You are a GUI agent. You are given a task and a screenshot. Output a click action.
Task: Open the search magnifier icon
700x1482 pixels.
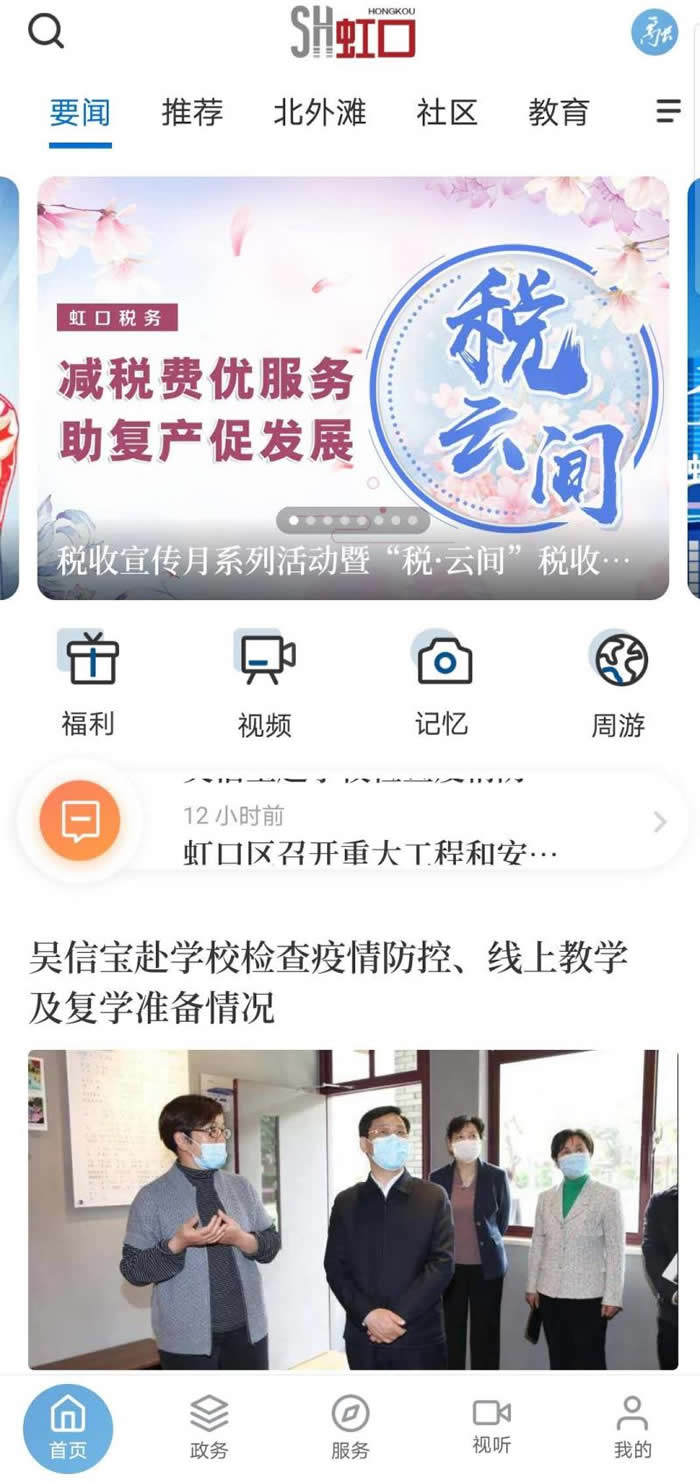[46, 32]
